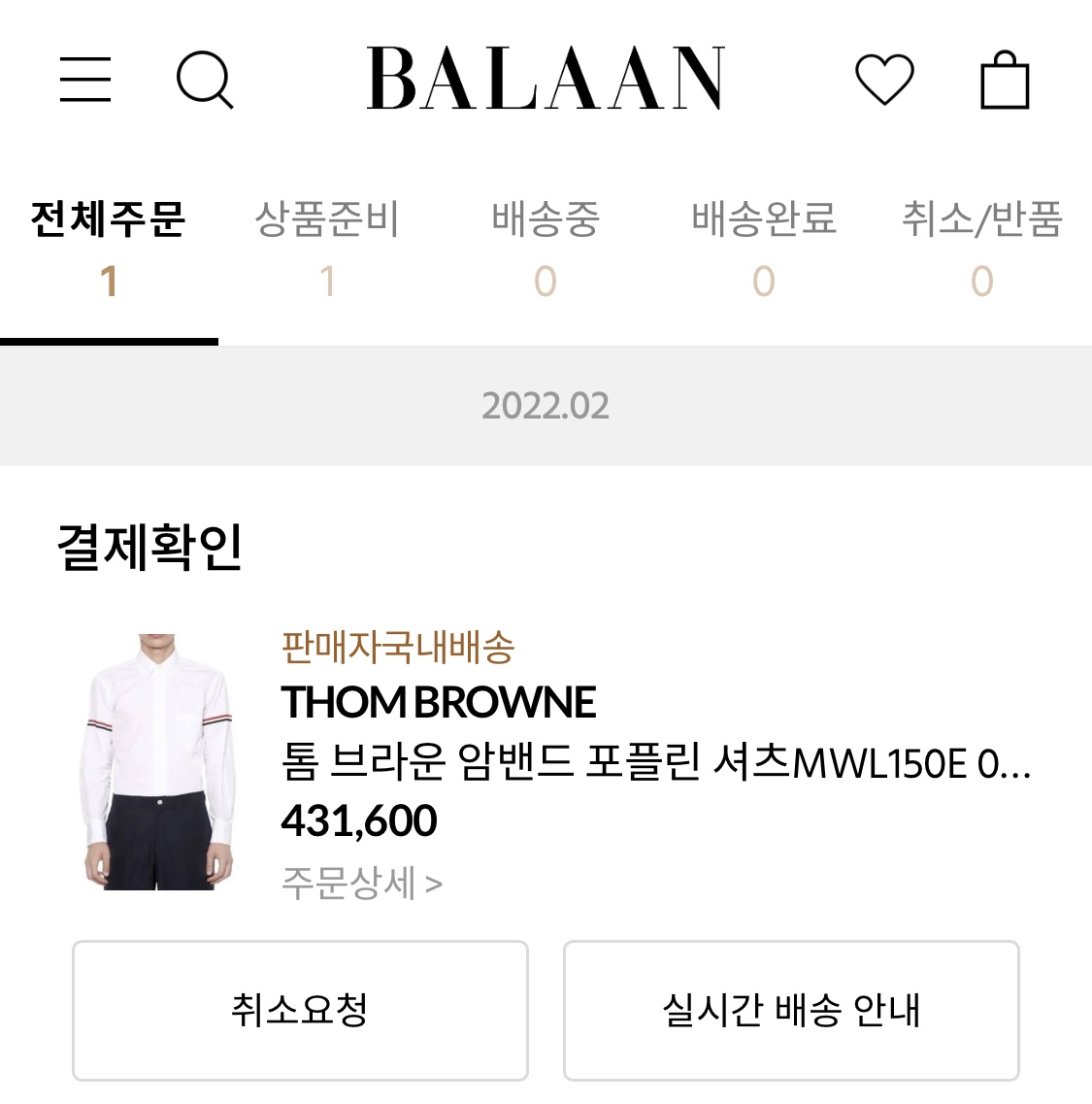
Task: Tap the 실시간 배송 안내 button
Action: [x=791, y=1011]
